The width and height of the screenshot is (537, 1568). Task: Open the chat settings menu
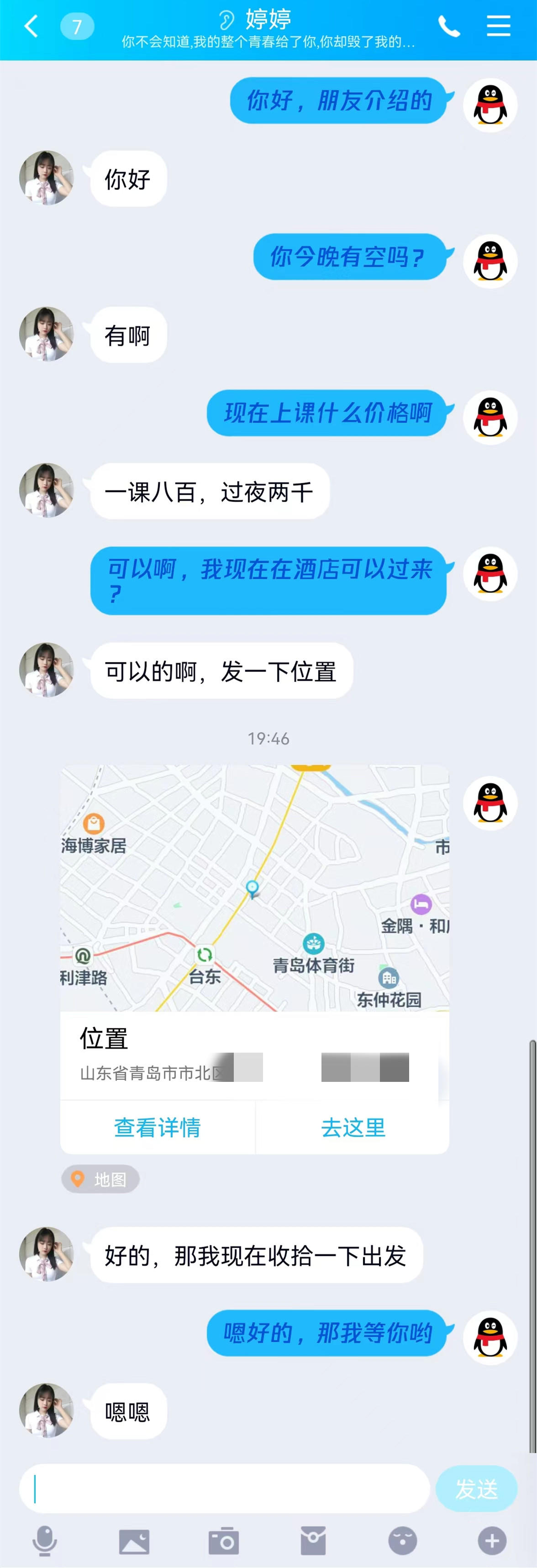pos(498,26)
